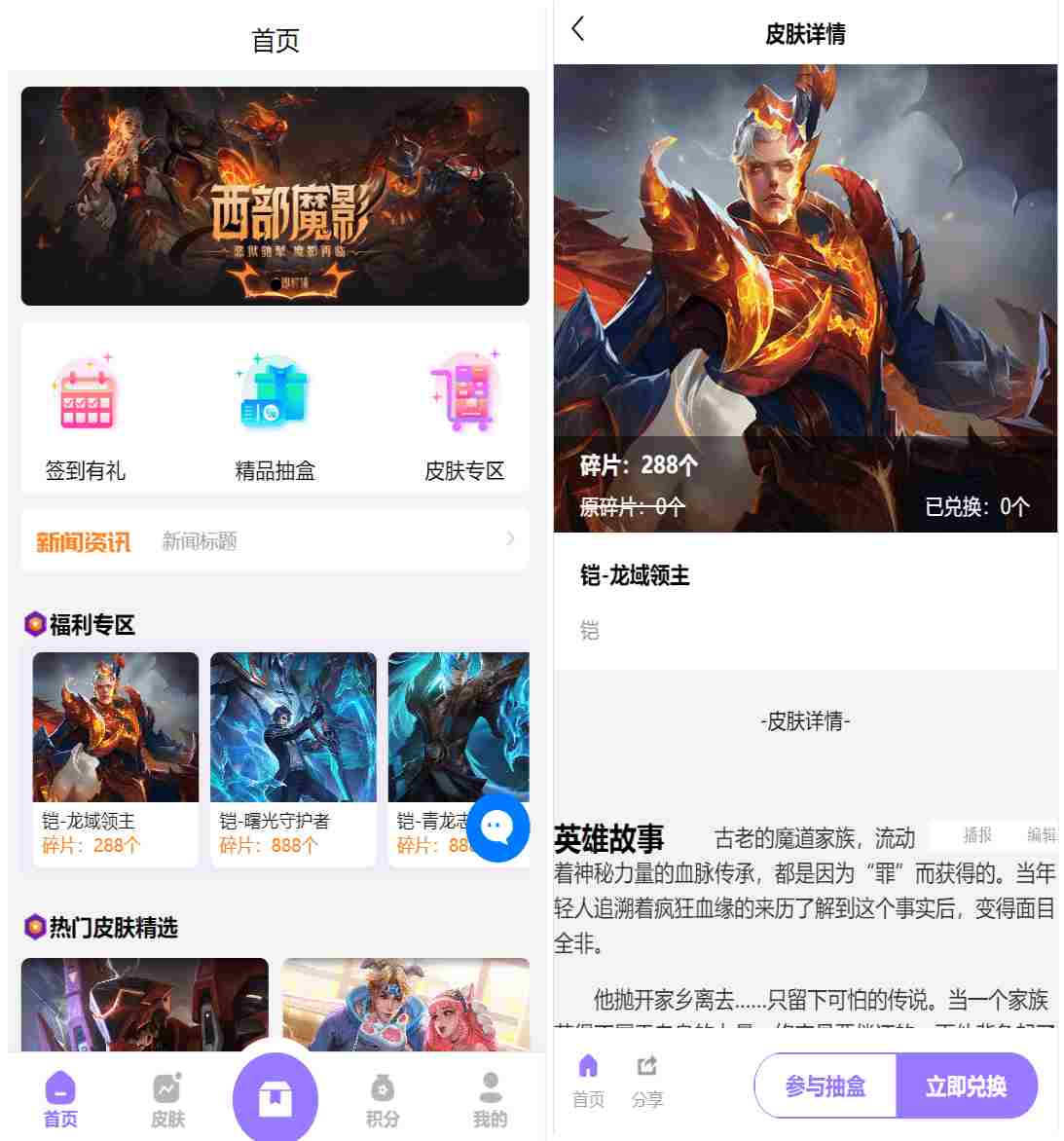Tap the center purple box button
This screenshot has width=1064, height=1141.
[275, 1098]
